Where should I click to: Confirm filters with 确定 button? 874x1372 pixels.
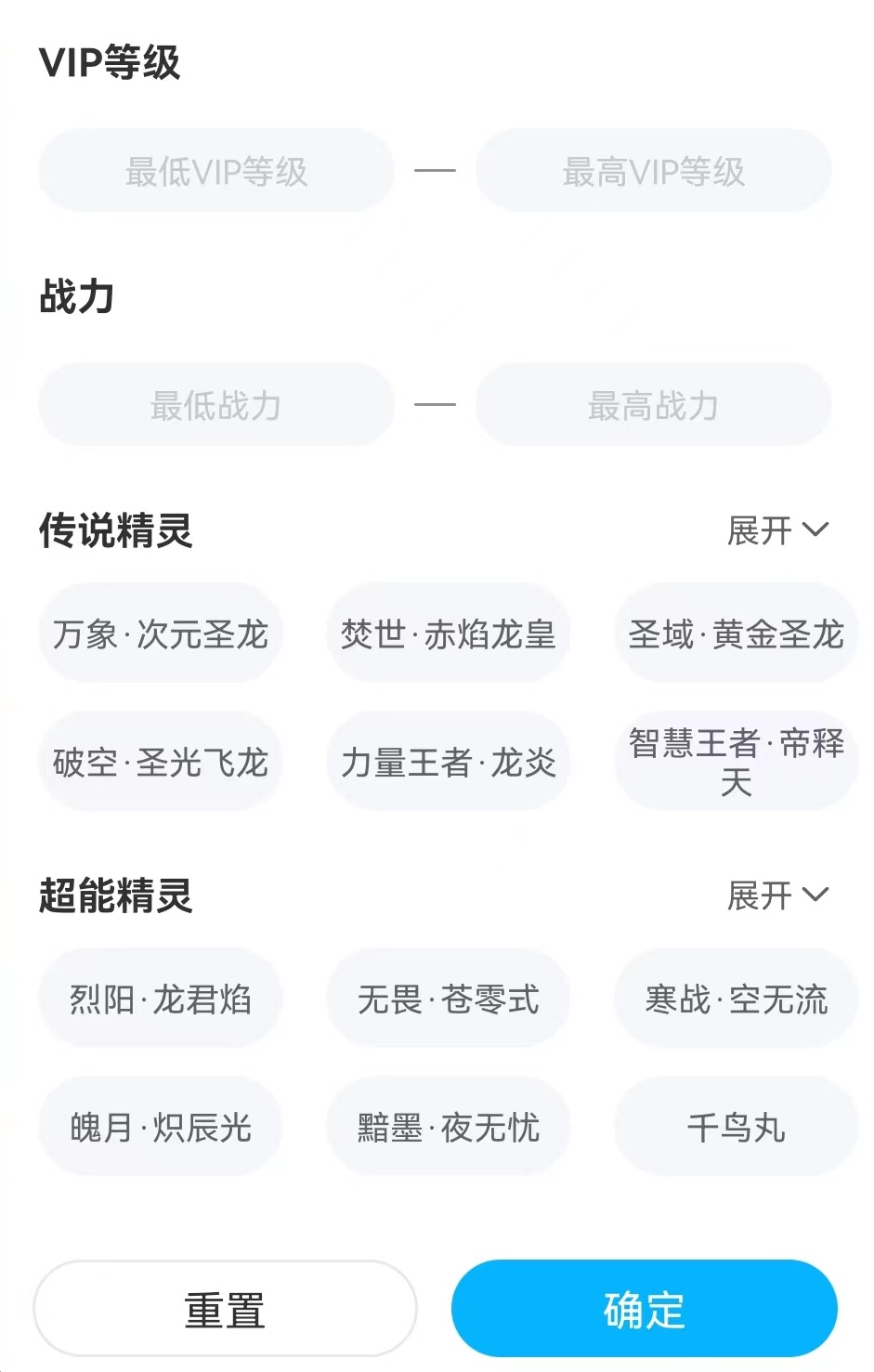644,1309
